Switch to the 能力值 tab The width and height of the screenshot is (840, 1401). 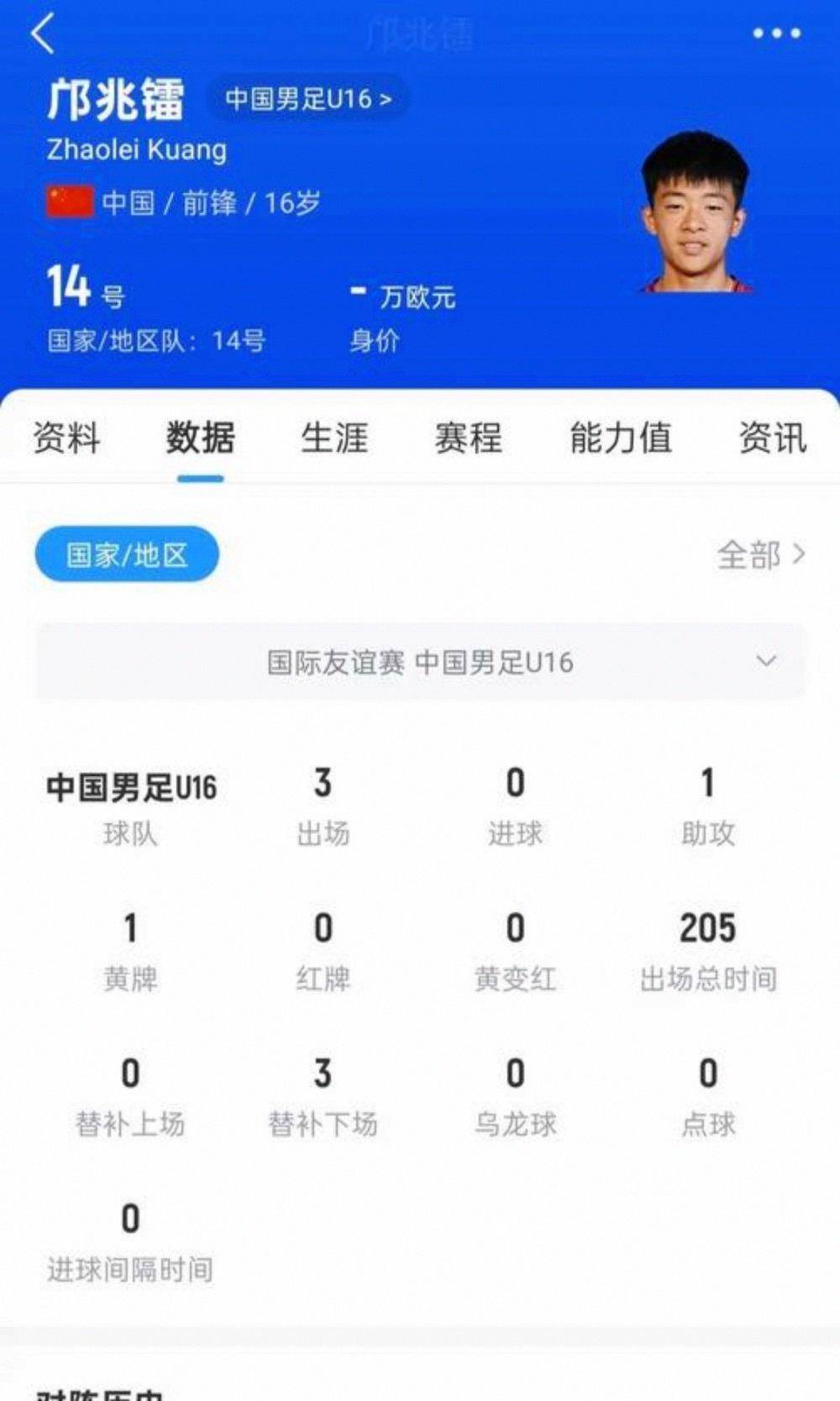point(621,438)
